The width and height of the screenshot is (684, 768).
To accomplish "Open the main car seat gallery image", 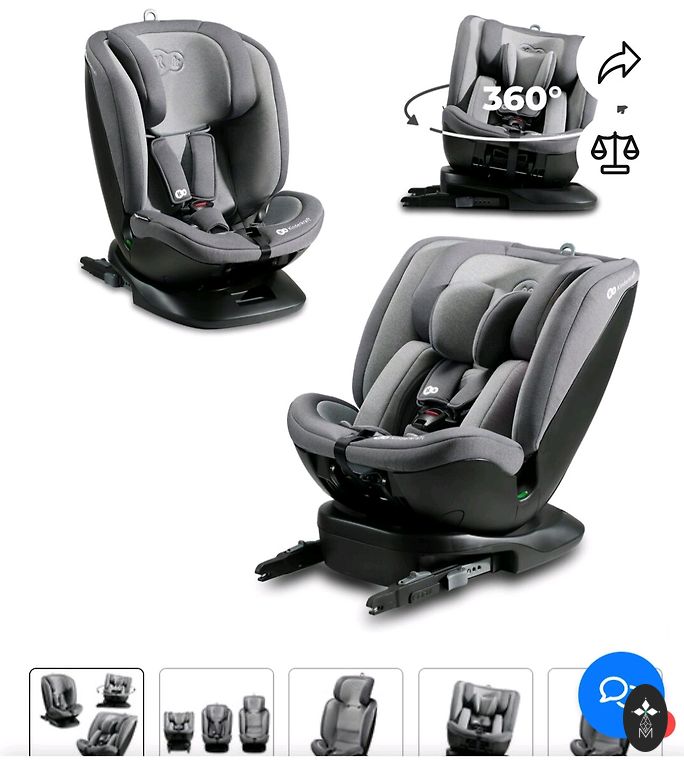I will [x=342, y=330].
